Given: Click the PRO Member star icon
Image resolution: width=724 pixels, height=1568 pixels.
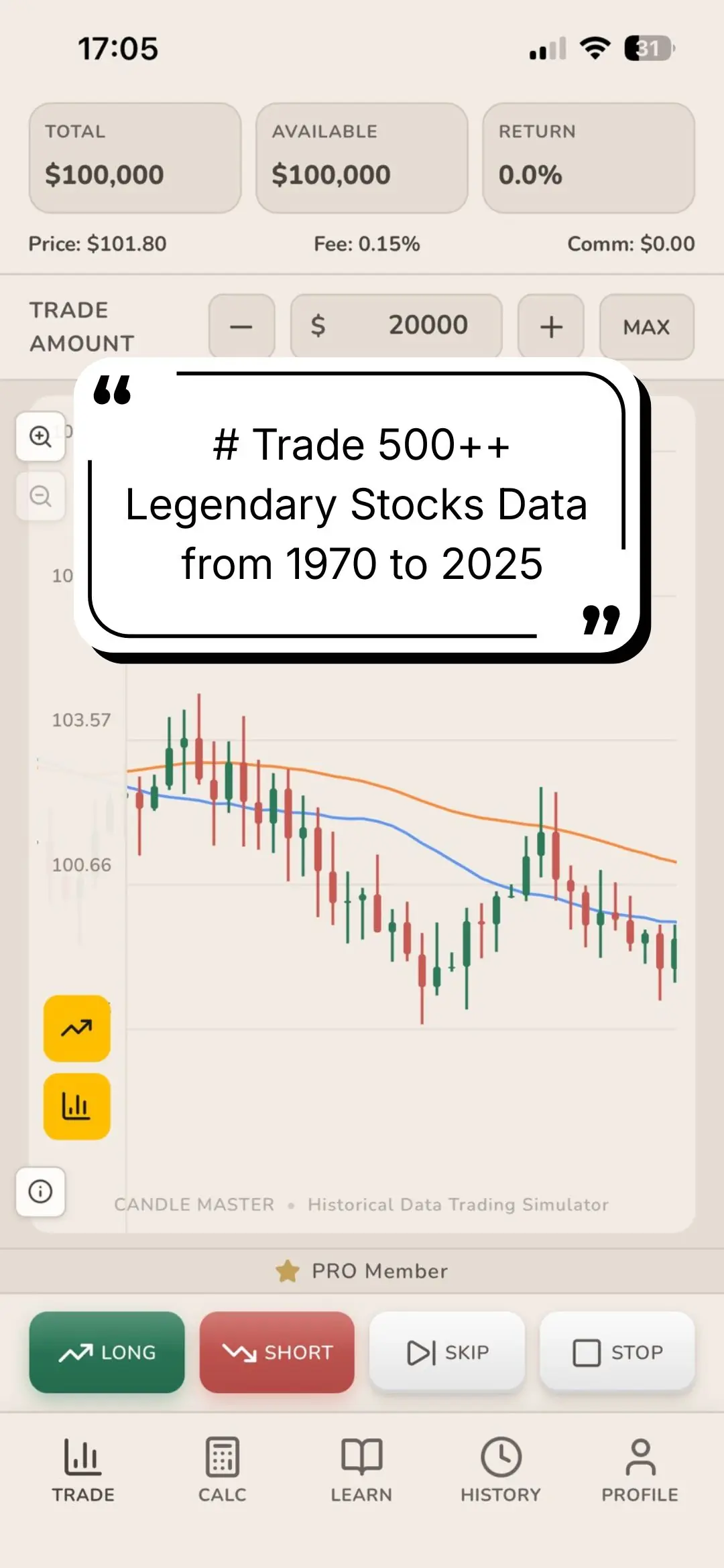Looking at the screenshot, I should (287, 1270).
